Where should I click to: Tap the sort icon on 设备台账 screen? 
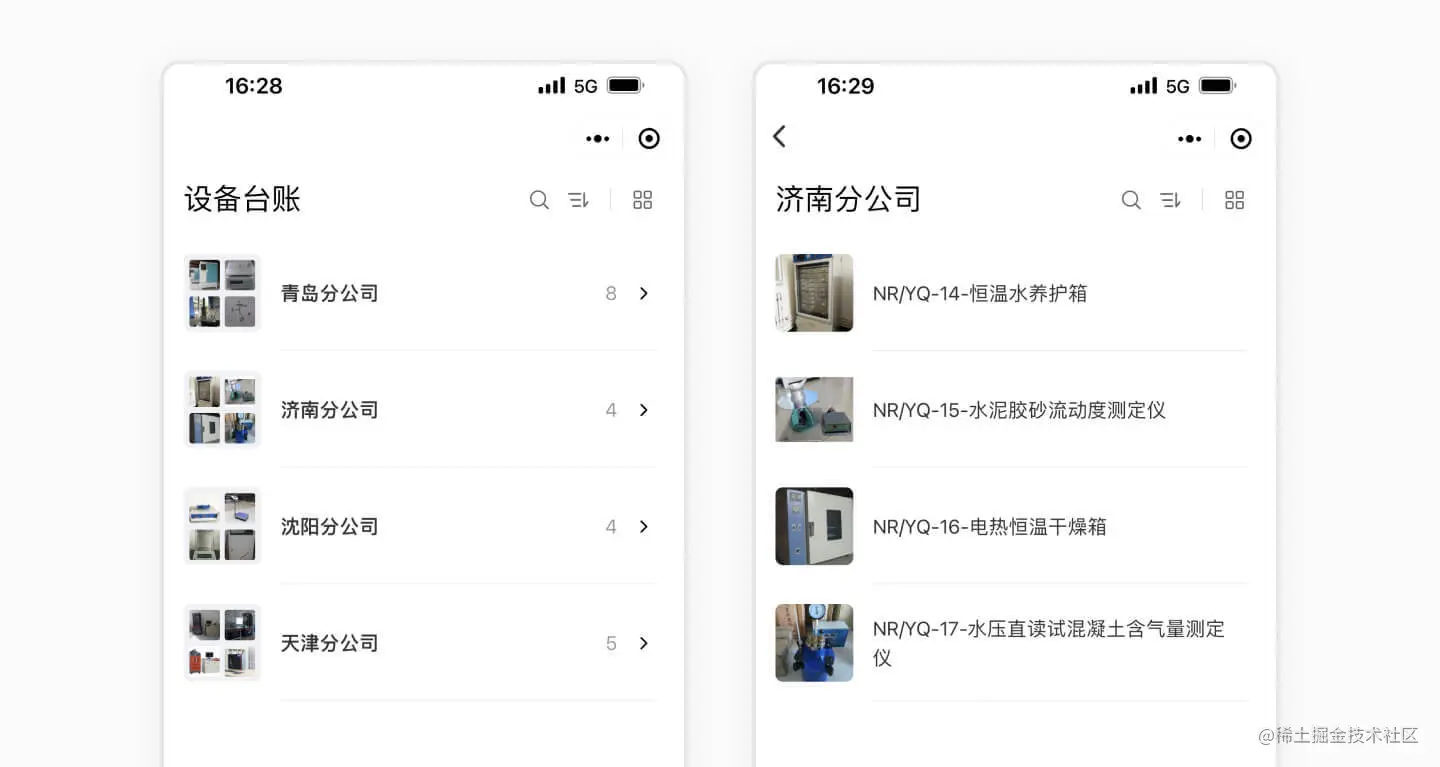[x=579, y=200]
